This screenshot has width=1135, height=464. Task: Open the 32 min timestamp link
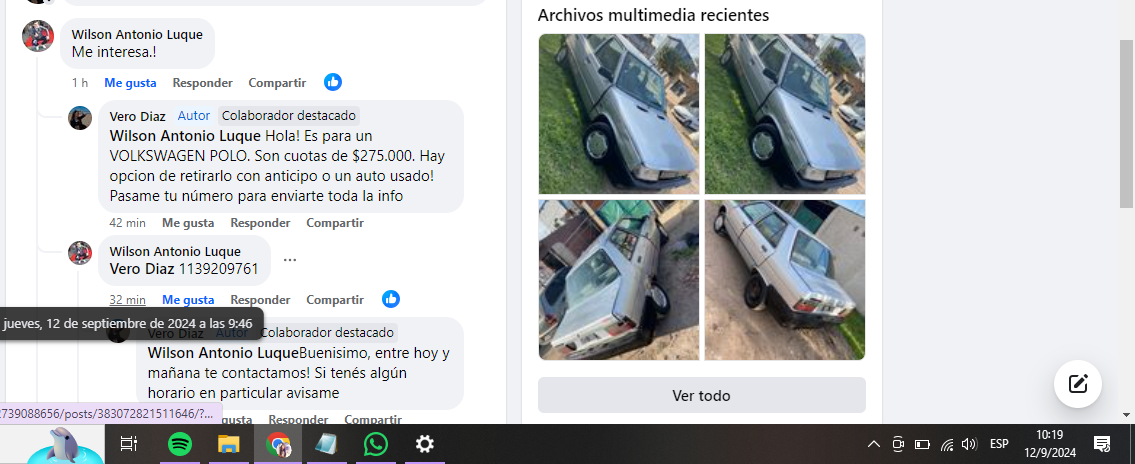pyautogui.click(x=128, y=300)
